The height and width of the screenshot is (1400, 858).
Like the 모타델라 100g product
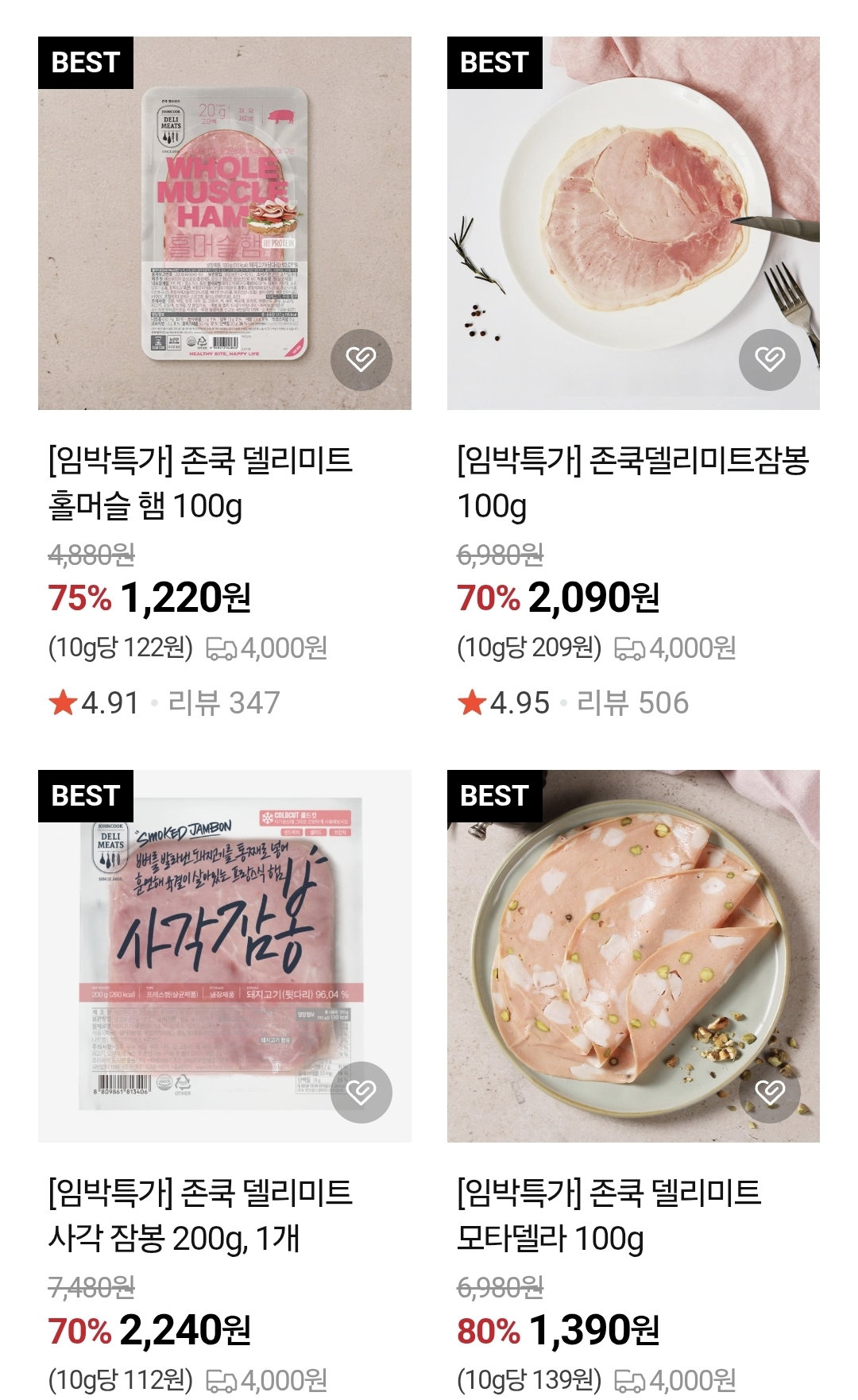[x=770, y=1093]
